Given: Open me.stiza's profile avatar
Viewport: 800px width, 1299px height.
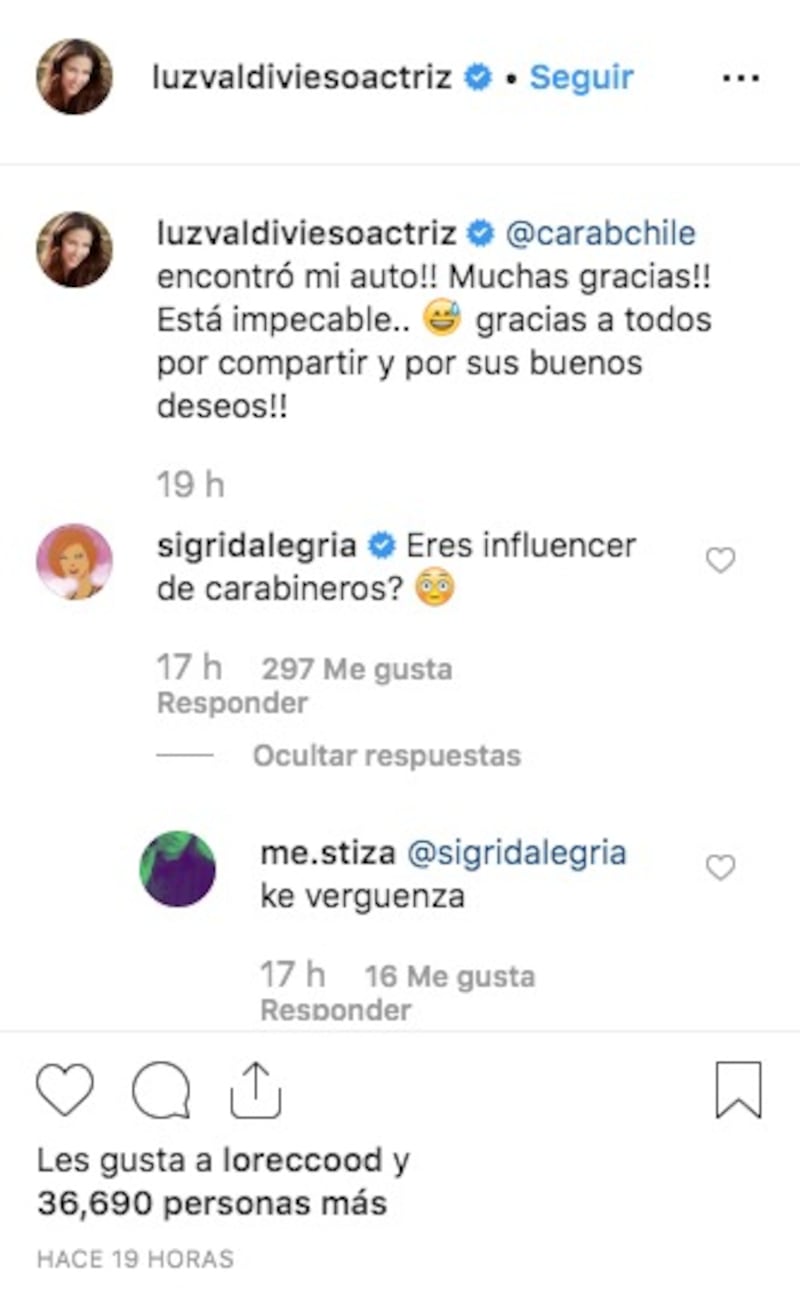Looking at the screenshot, I should pyautogui.click(x=177, y=868).
